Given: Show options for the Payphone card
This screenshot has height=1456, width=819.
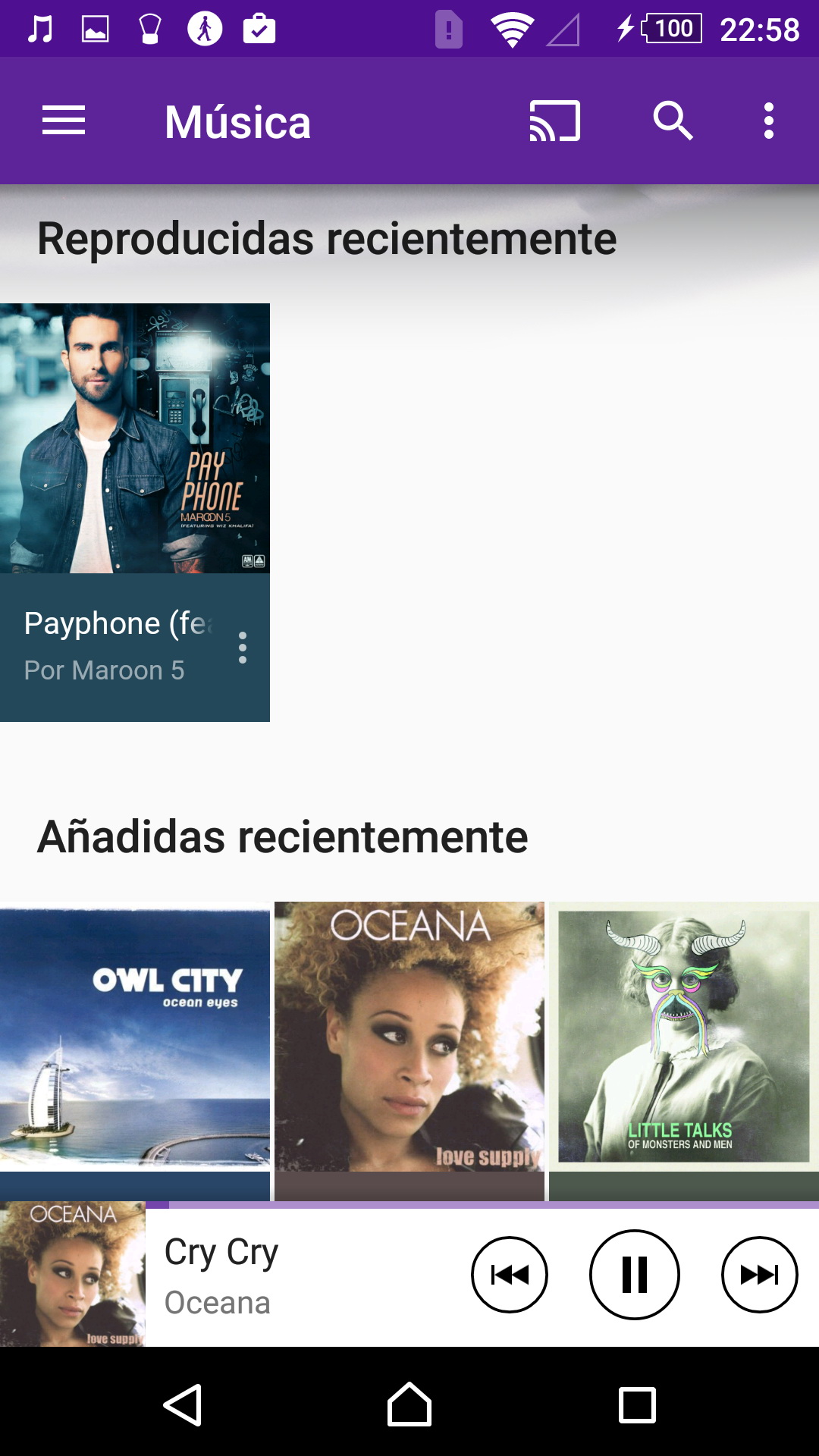Looking at the screenshot, I should coord(243,648).
